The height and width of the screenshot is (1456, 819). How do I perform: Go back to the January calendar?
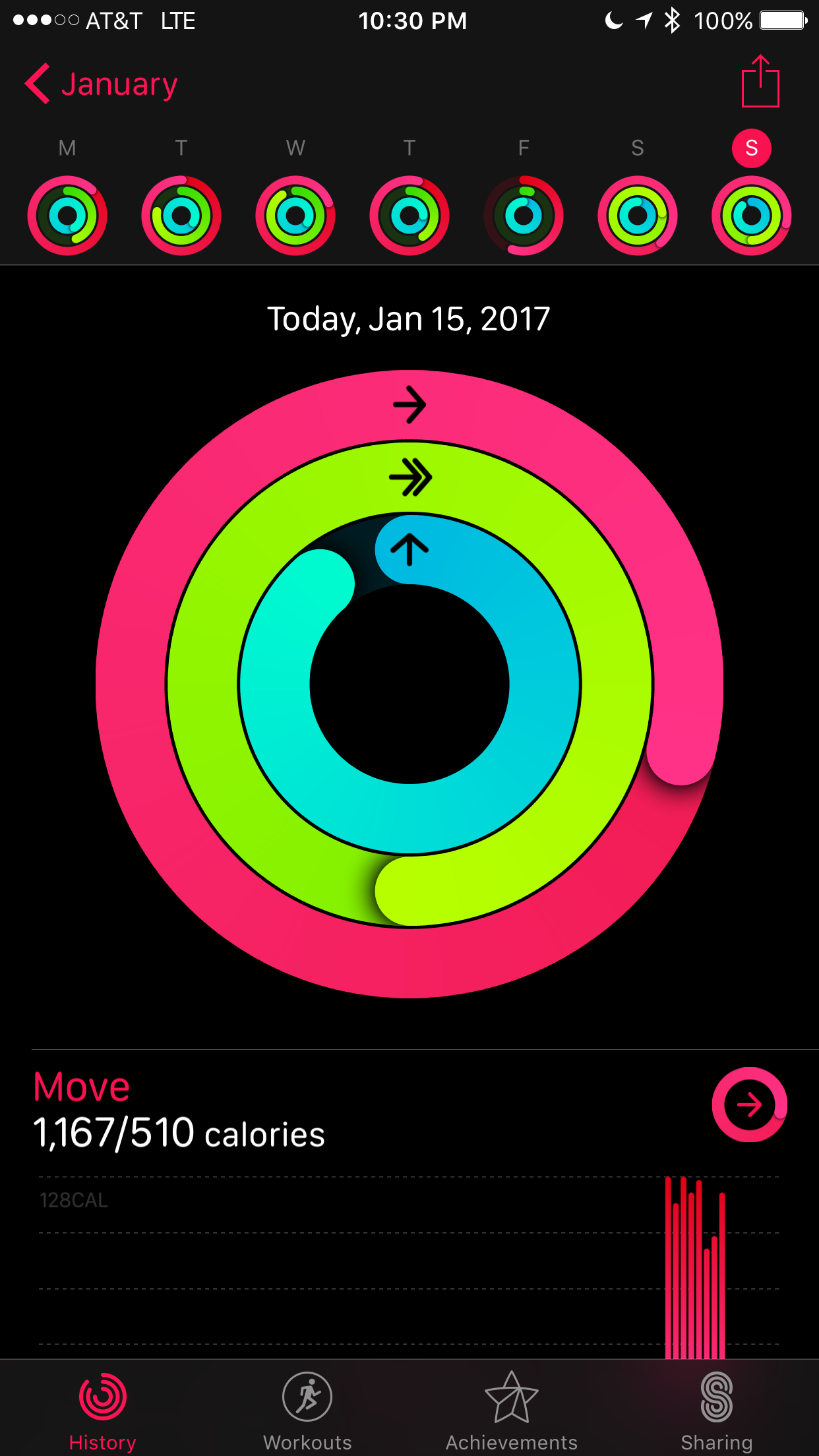[101, 84]
